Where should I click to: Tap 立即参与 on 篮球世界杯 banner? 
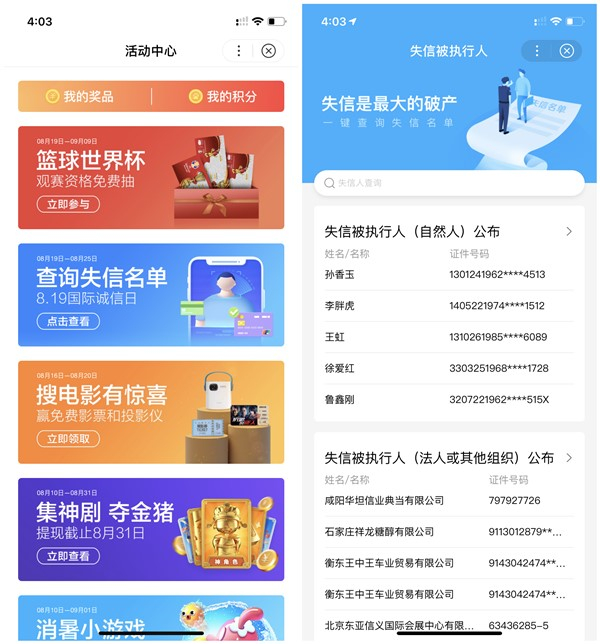(x=67, y=204)
